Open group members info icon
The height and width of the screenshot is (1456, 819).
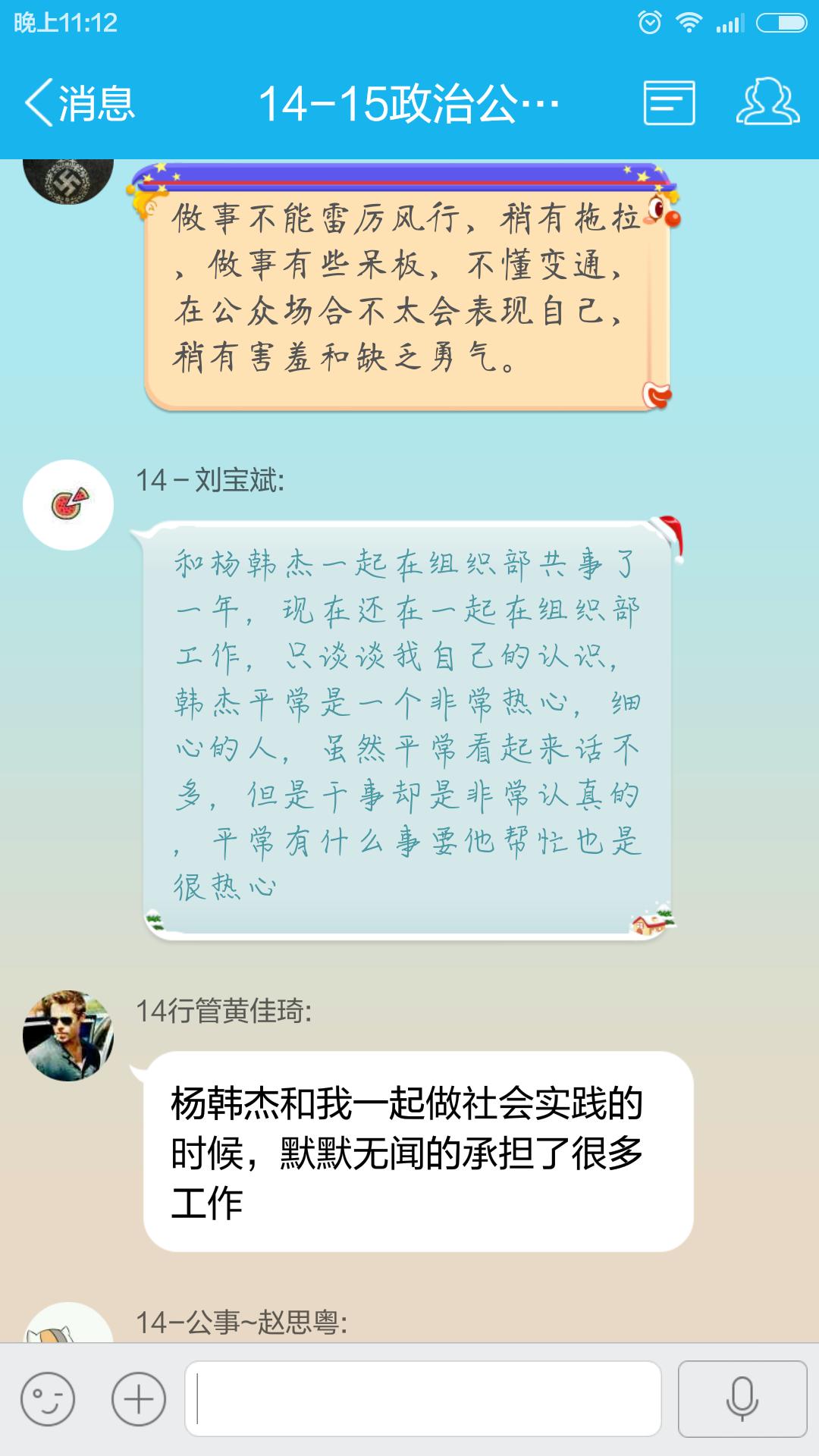tap(767, 102)
